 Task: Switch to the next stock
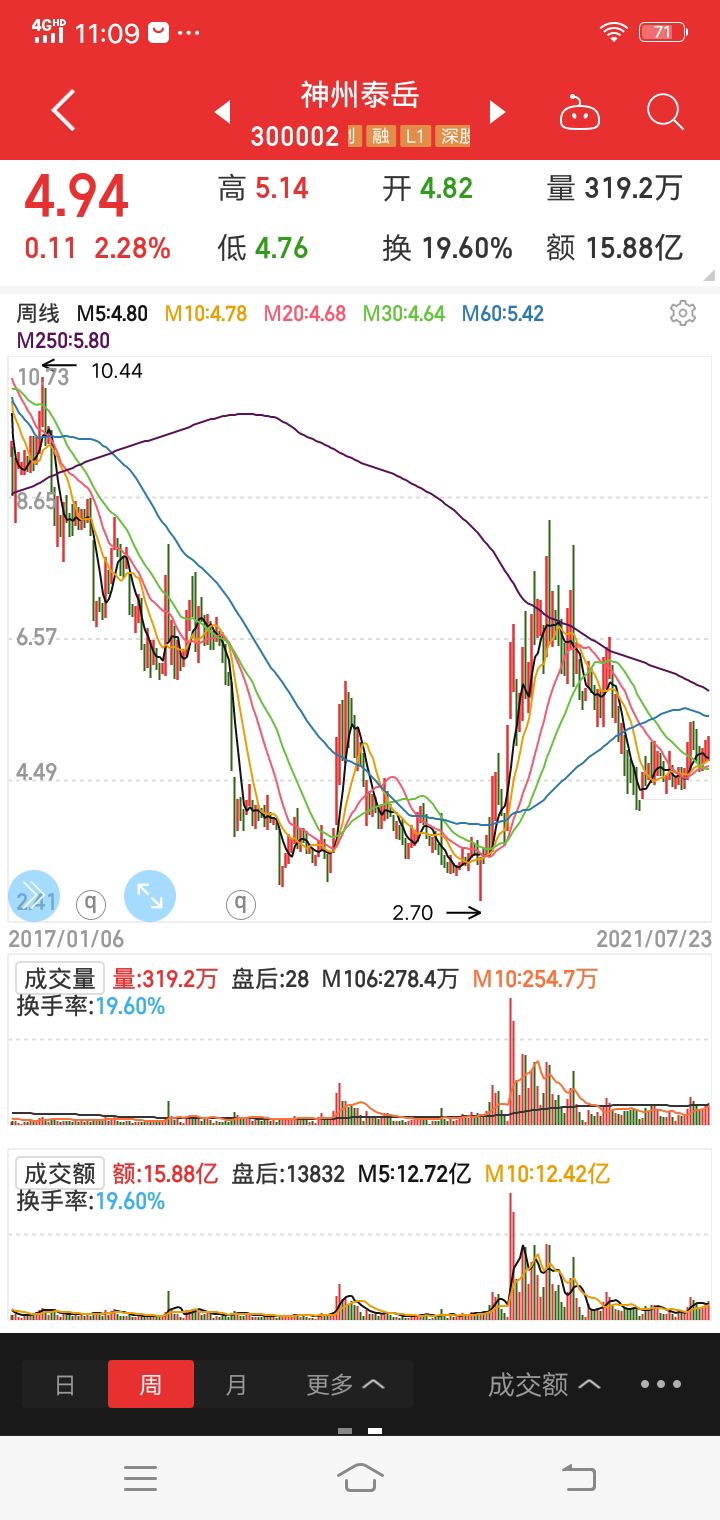496,111
